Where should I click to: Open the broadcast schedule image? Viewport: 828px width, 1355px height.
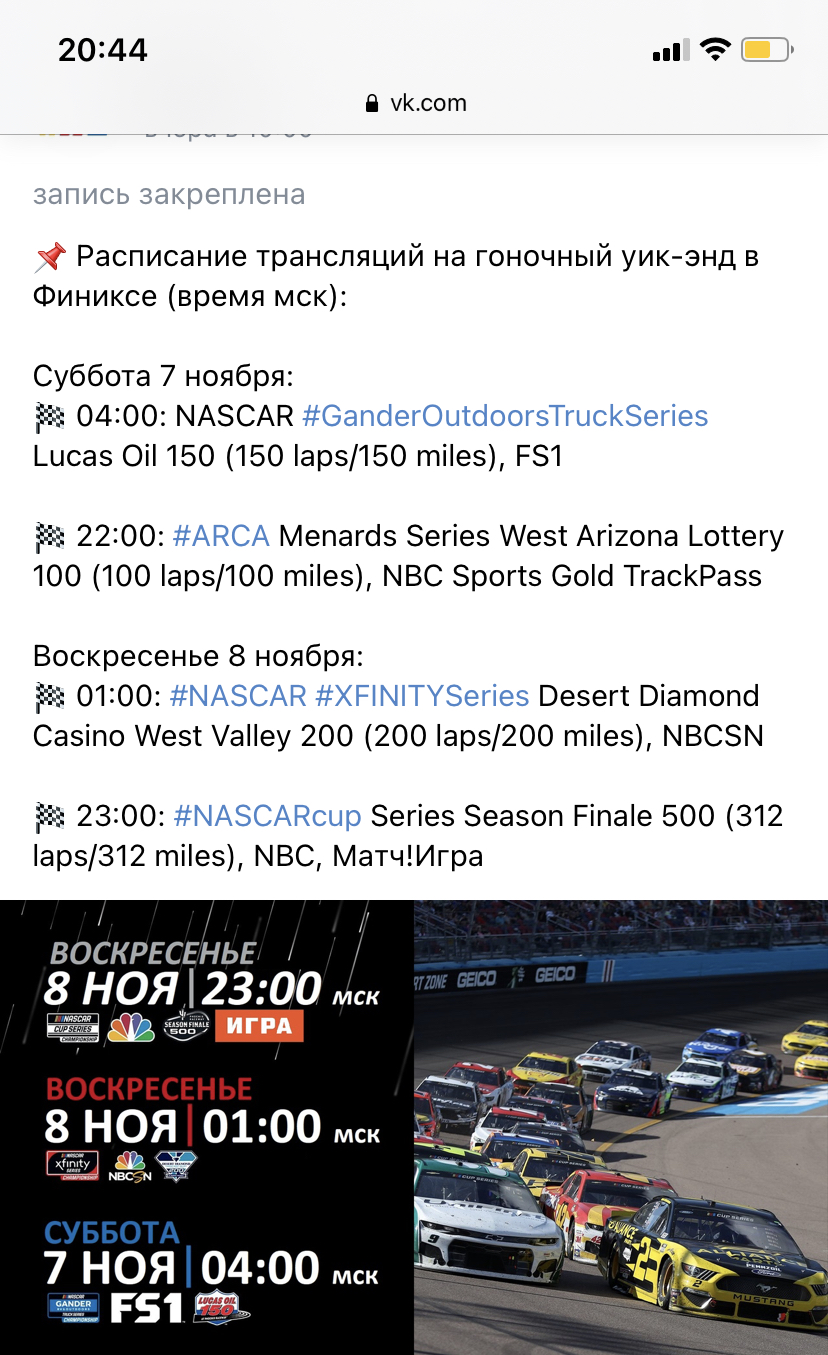click(206, 1128)
